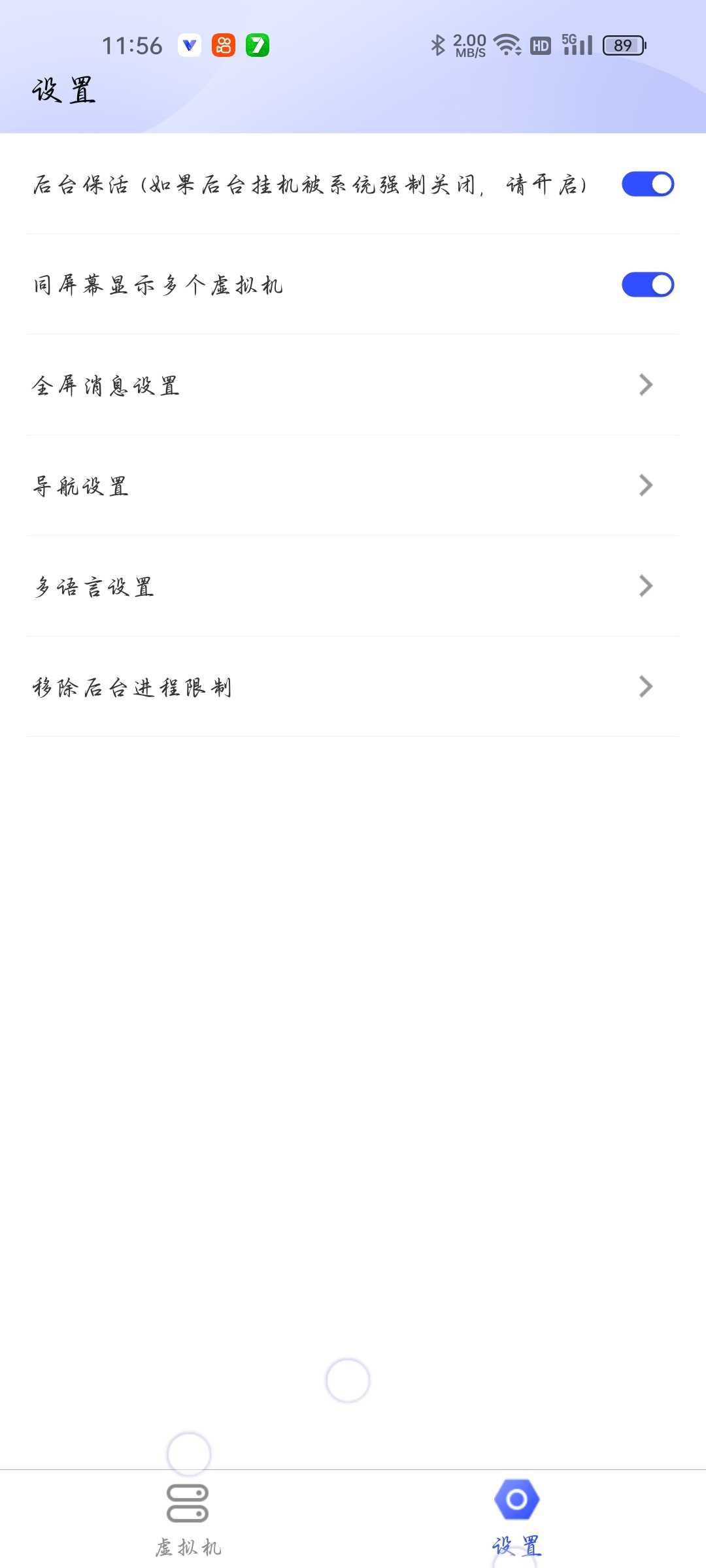Open 导航设置
The height and width of the screenshot is (1568, 706).
coord(353,486)
